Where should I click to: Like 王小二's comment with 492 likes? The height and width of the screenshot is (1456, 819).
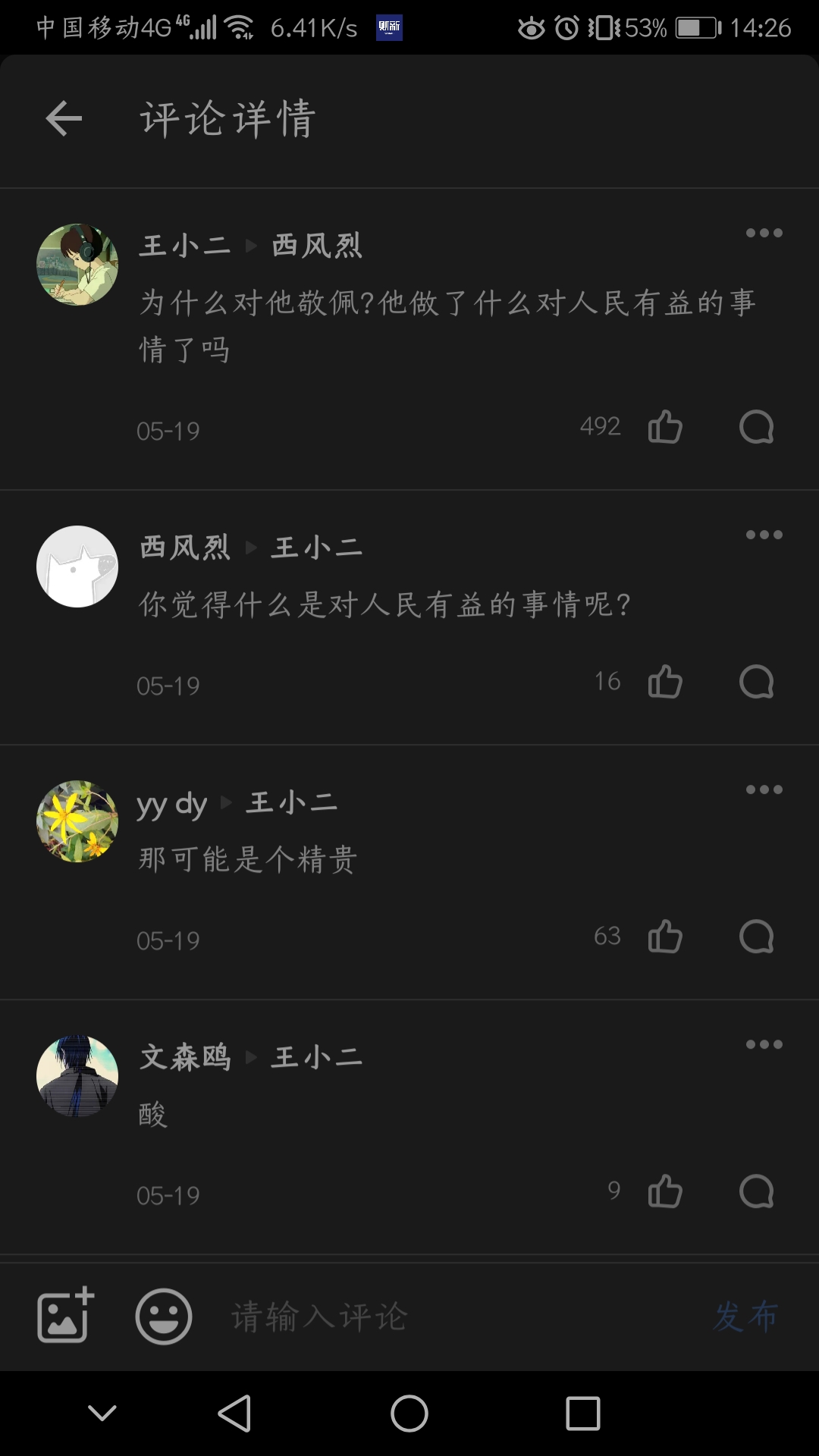coord(665,427)
